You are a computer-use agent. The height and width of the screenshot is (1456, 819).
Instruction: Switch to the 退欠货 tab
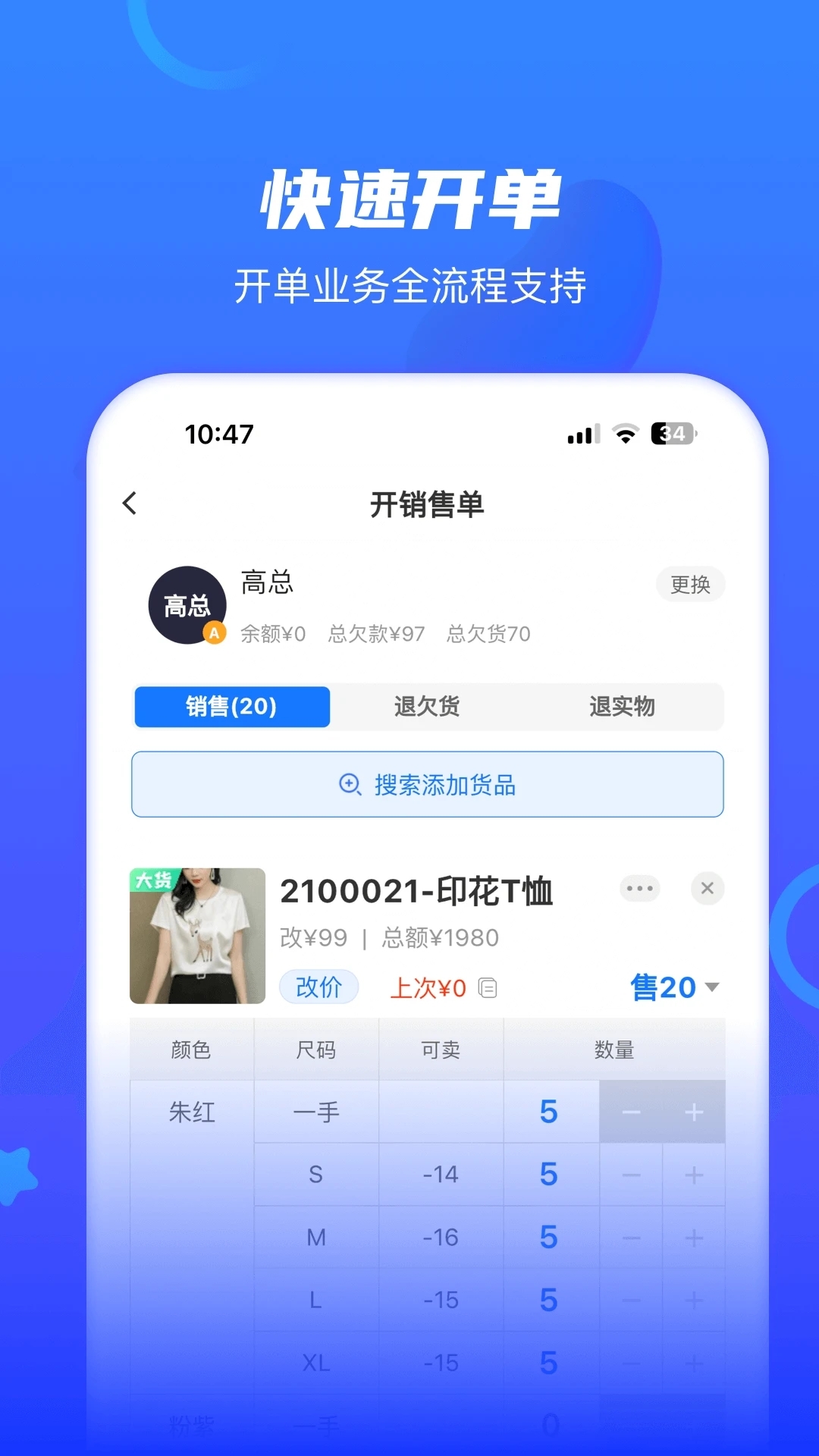[x=426, y=707]
